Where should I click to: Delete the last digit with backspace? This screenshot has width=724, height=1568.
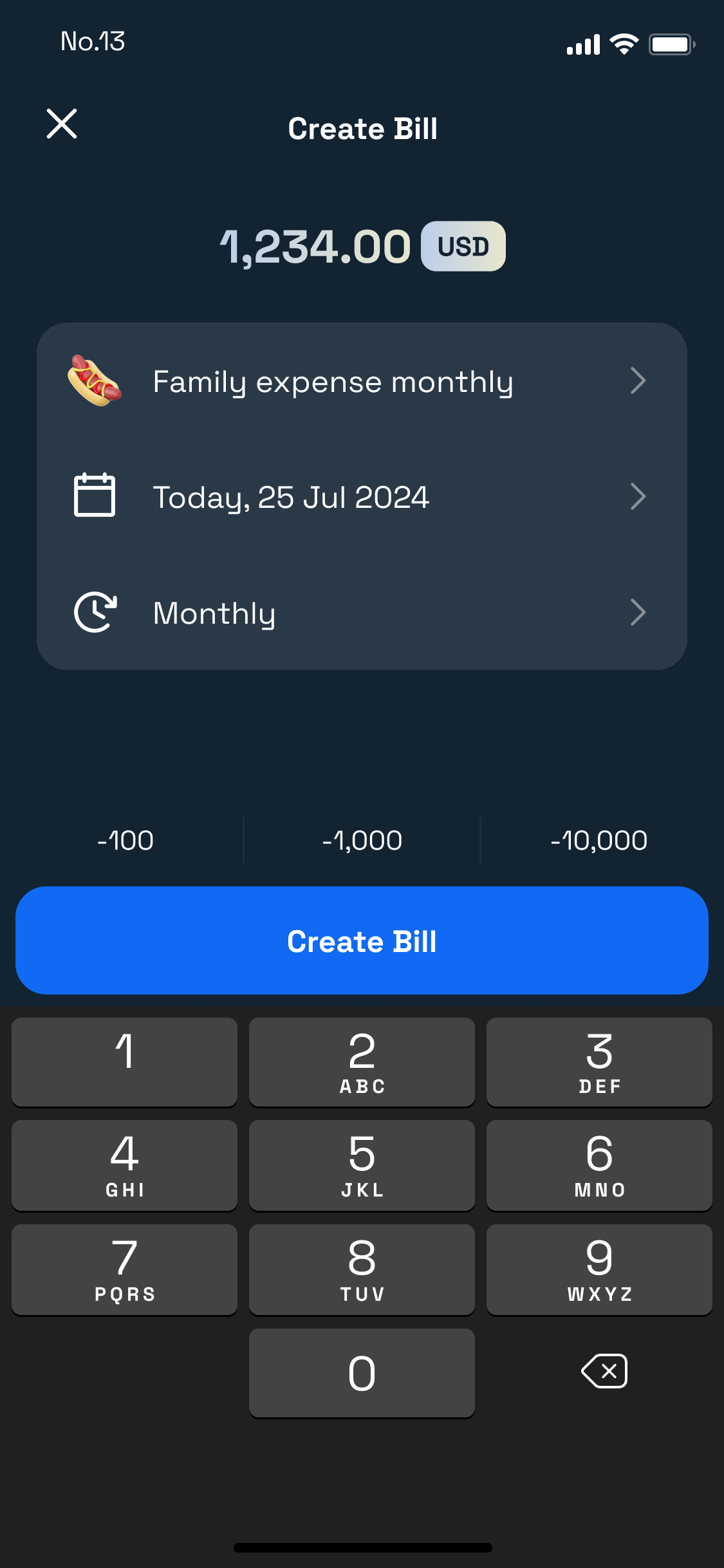pos(604,1371)
